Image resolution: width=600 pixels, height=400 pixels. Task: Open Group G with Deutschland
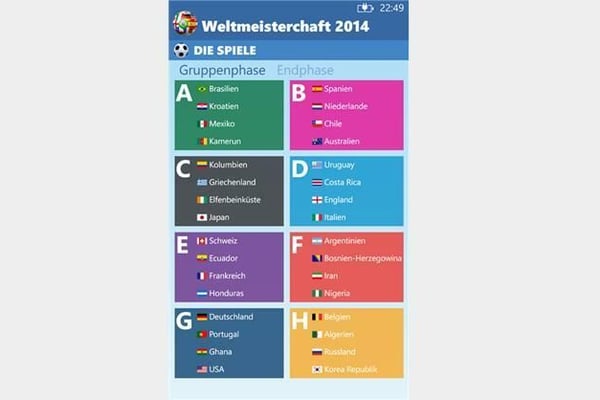(229, 343)
